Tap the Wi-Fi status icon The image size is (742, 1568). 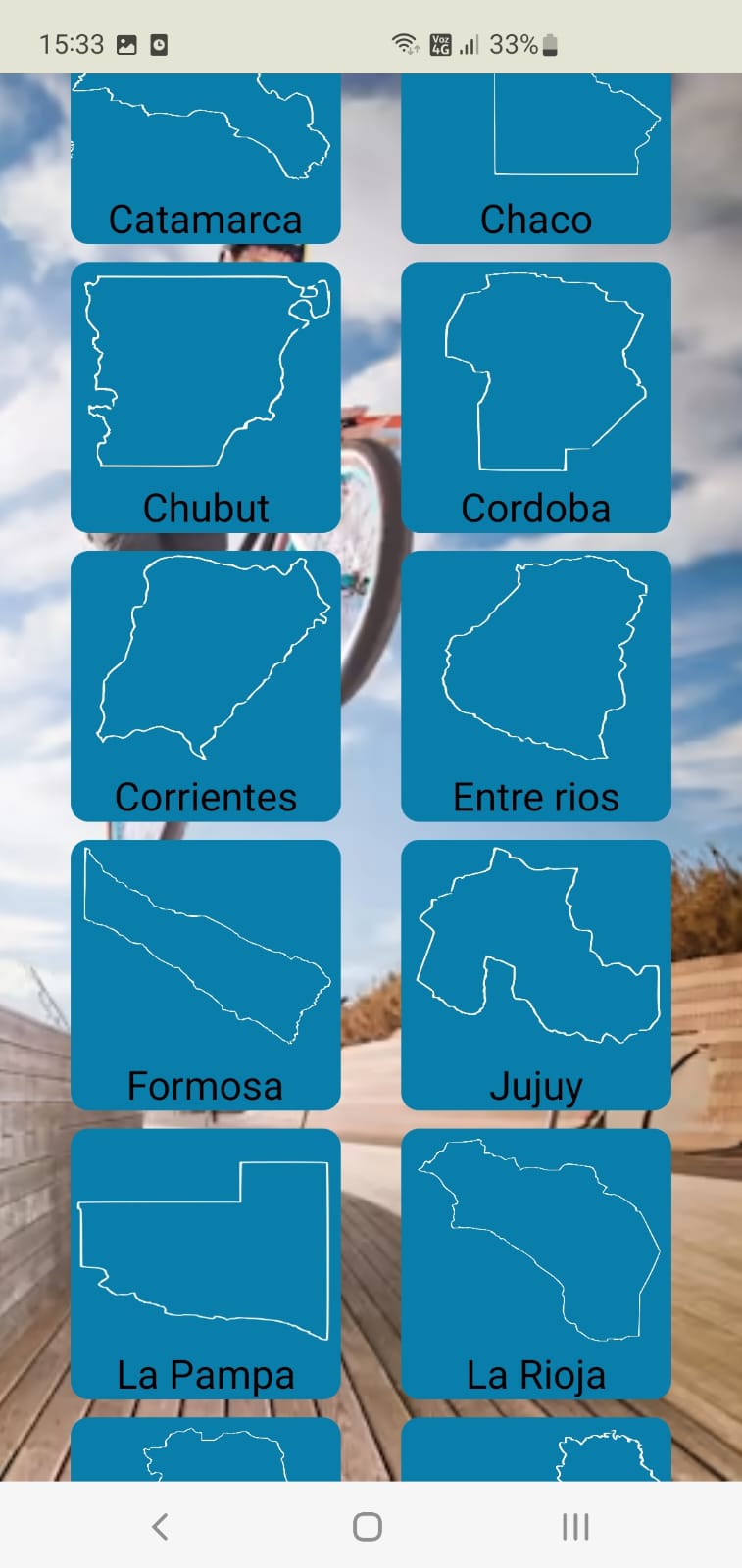coord(405,43)
